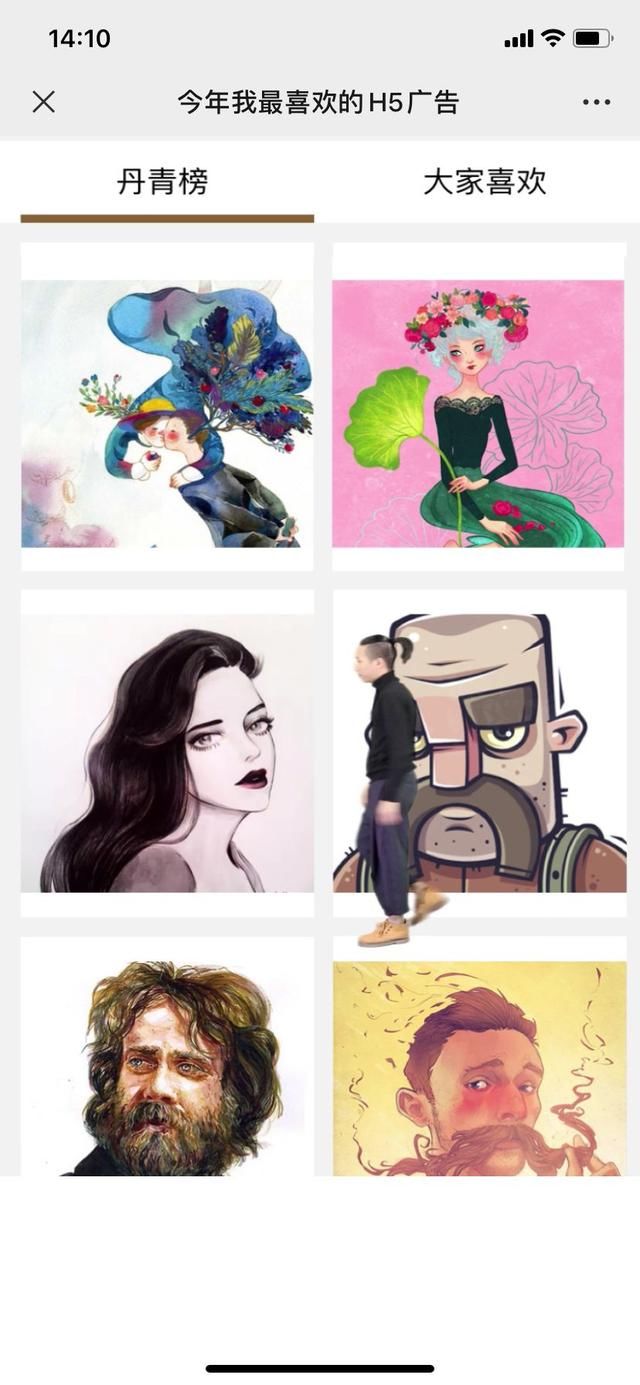Open the flower-crown girl on pink artwork
This screenshot has width=640, height=1385.
pos(479,413)
